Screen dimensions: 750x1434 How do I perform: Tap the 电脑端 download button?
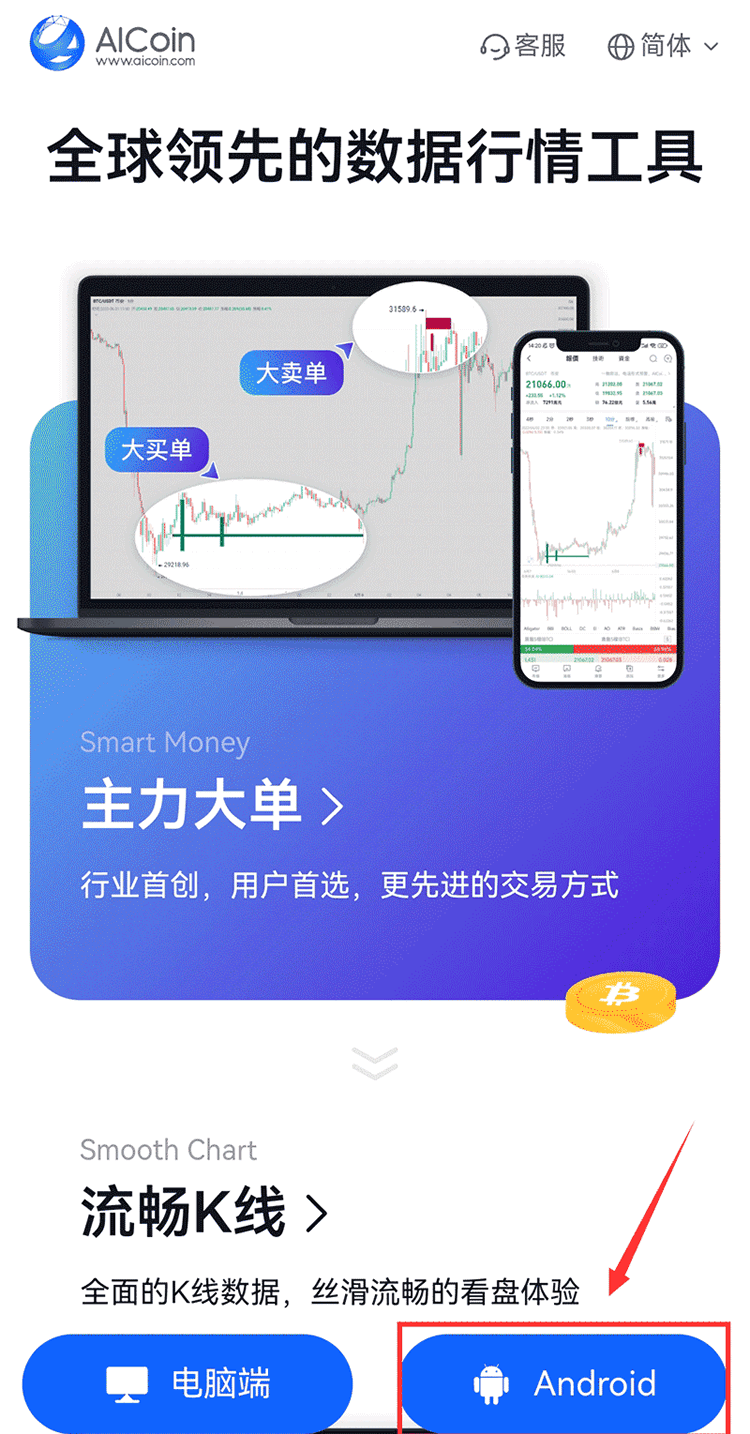click(188, 1384)
